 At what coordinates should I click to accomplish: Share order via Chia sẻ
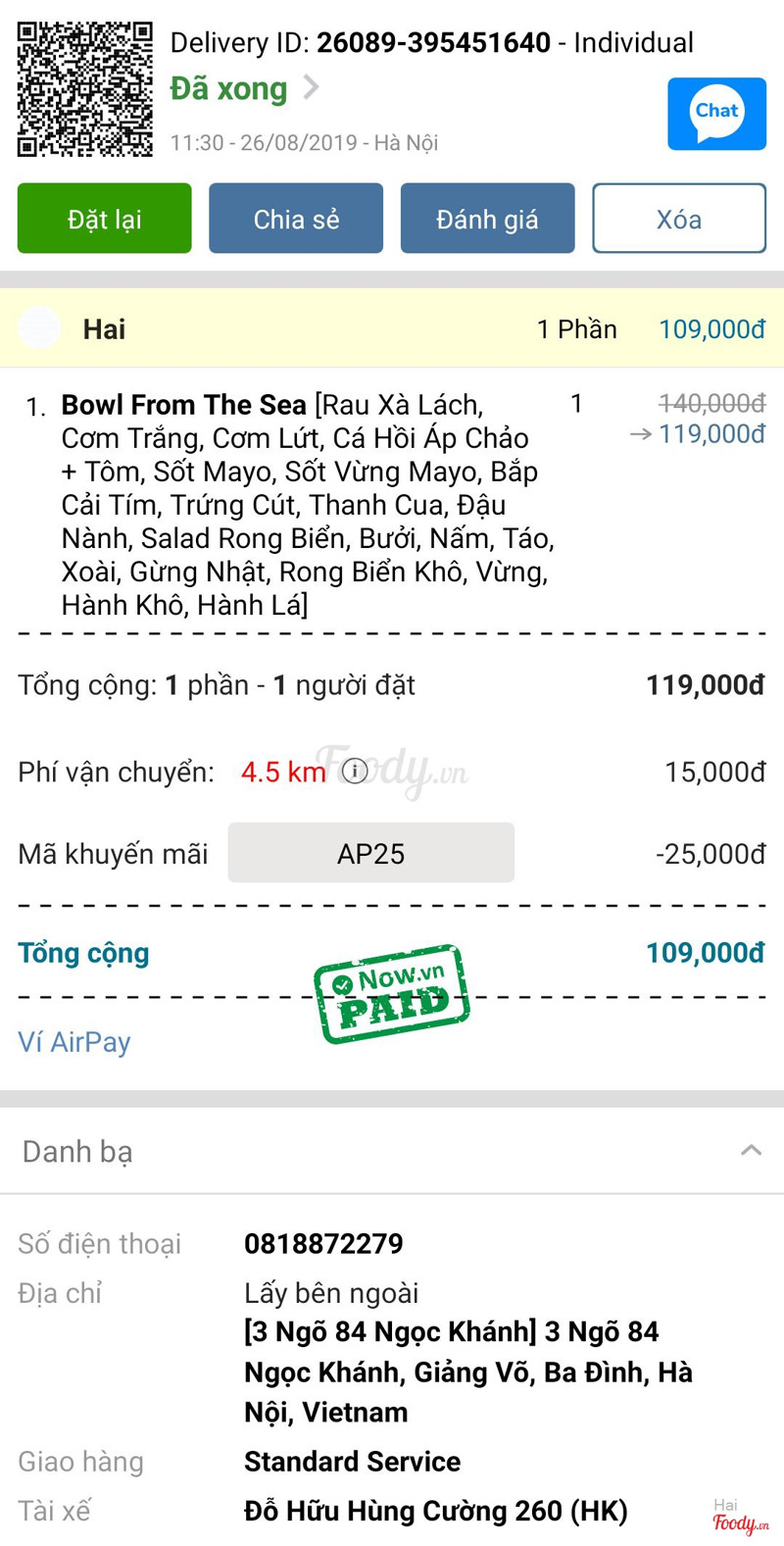(296, 219)
